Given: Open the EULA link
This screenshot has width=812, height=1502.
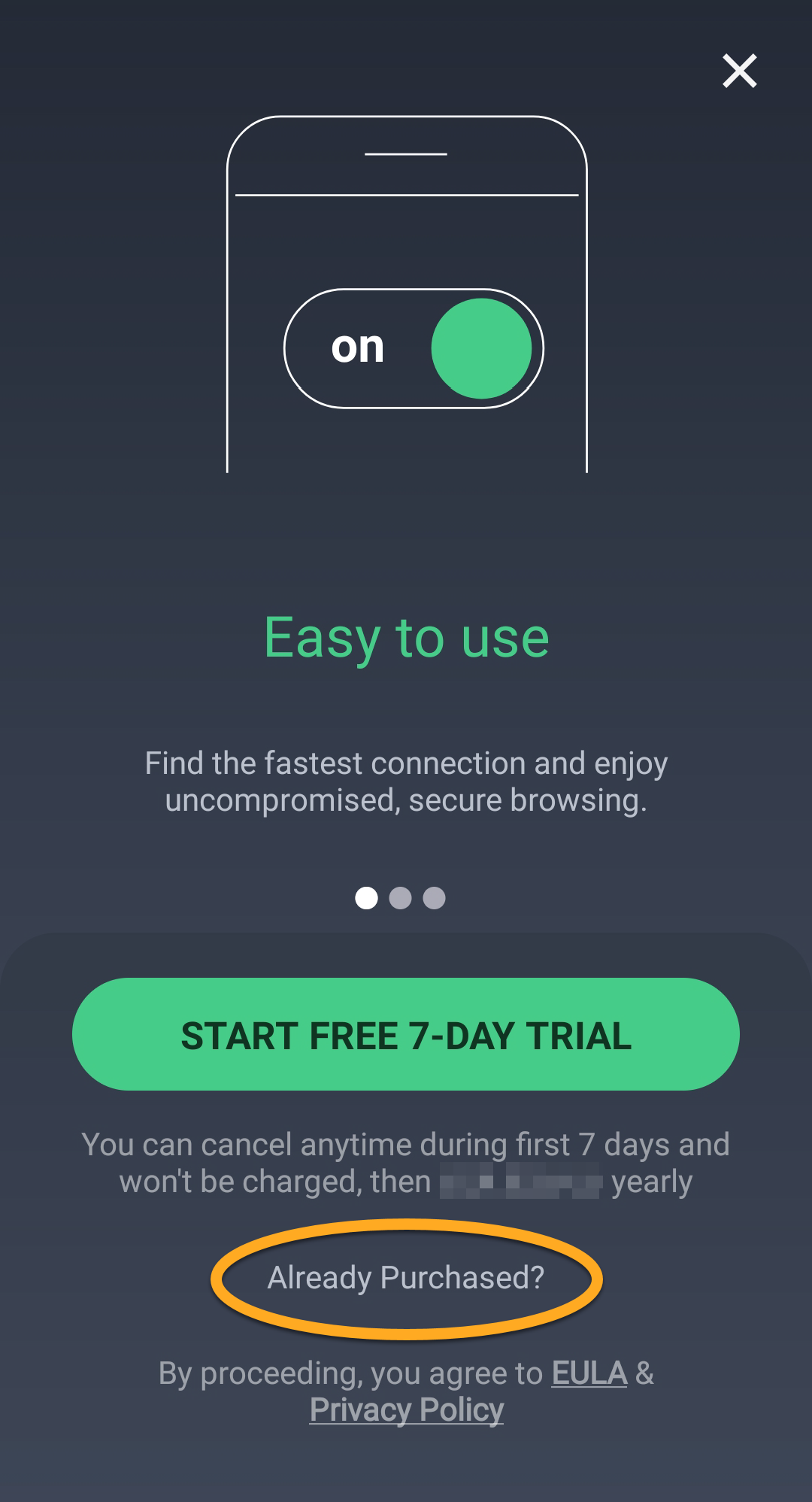Looking at the screenshot, I should coord(589,1373).
